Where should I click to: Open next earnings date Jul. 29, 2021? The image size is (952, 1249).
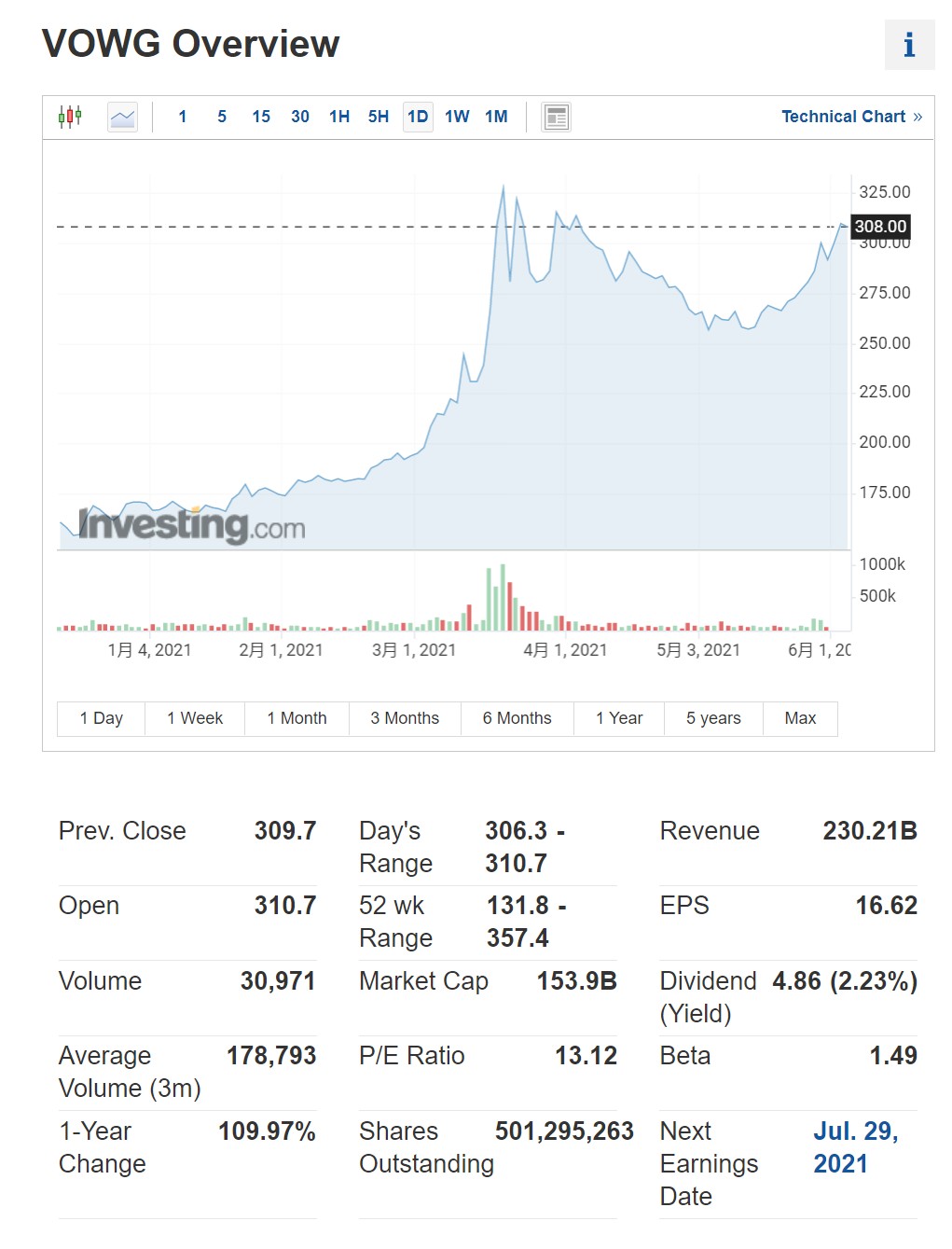pos(854,1147)
